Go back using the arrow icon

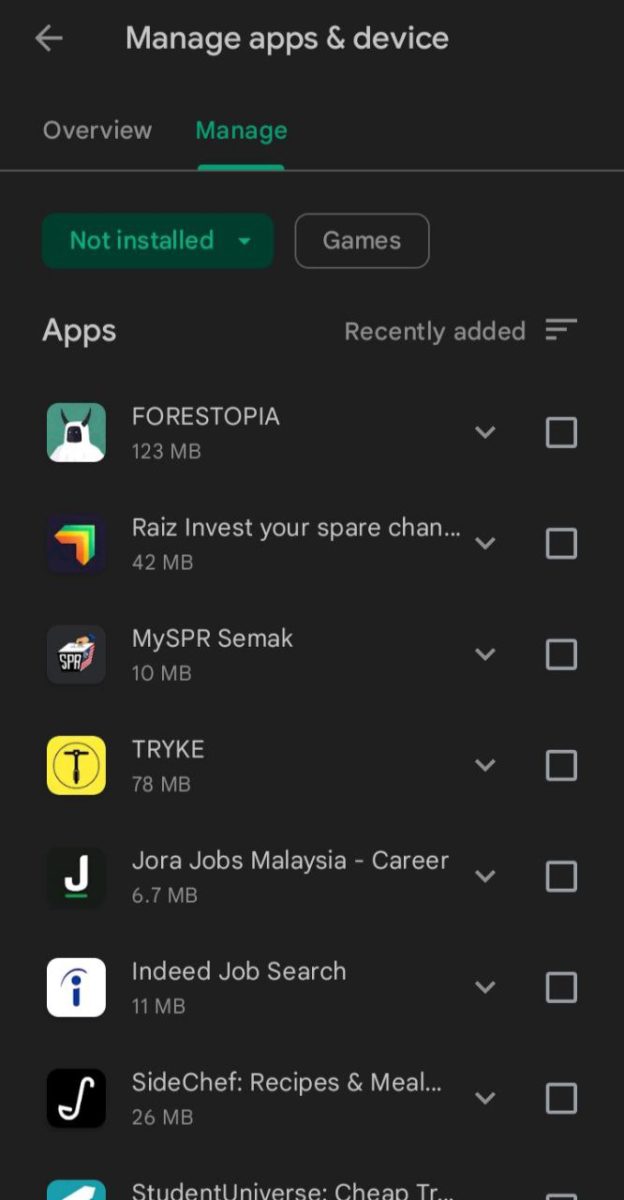pos(48,39)
